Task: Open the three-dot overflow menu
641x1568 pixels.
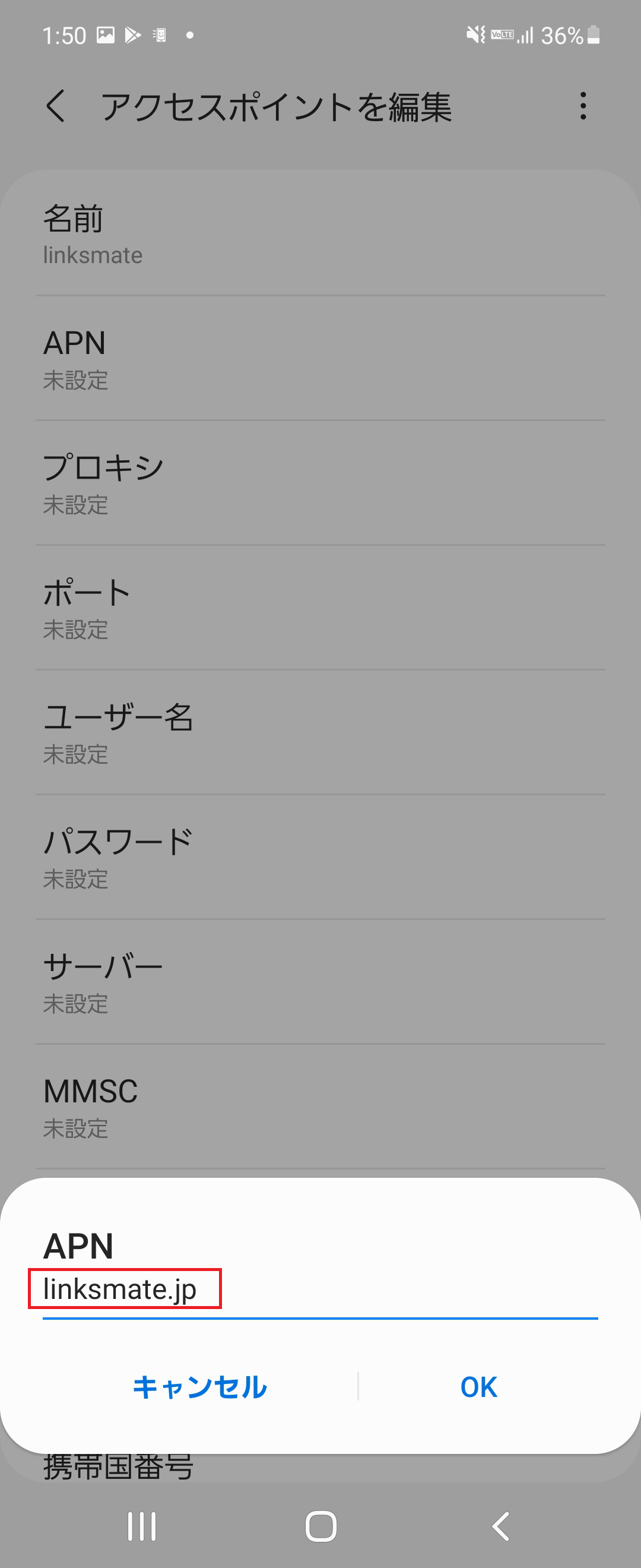Action: tap(582, 106)
